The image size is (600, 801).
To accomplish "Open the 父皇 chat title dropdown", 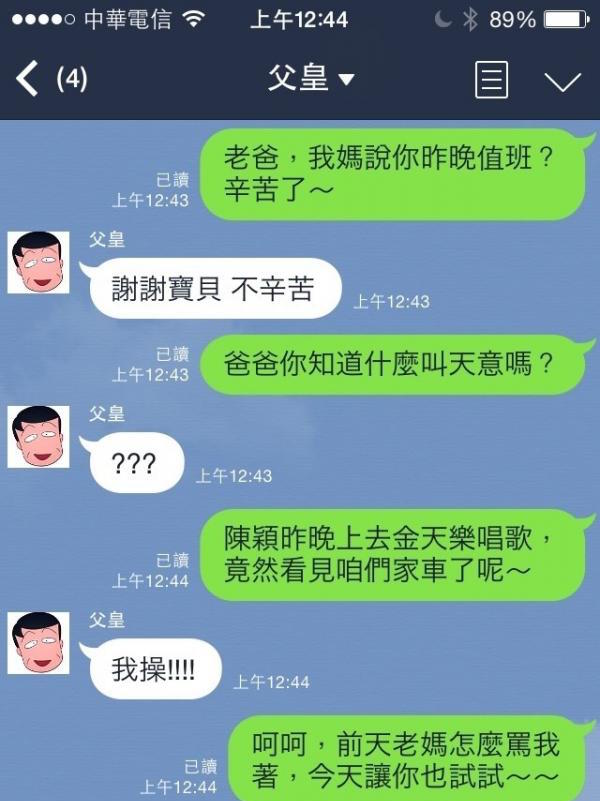I will click(x=311, y=79).
